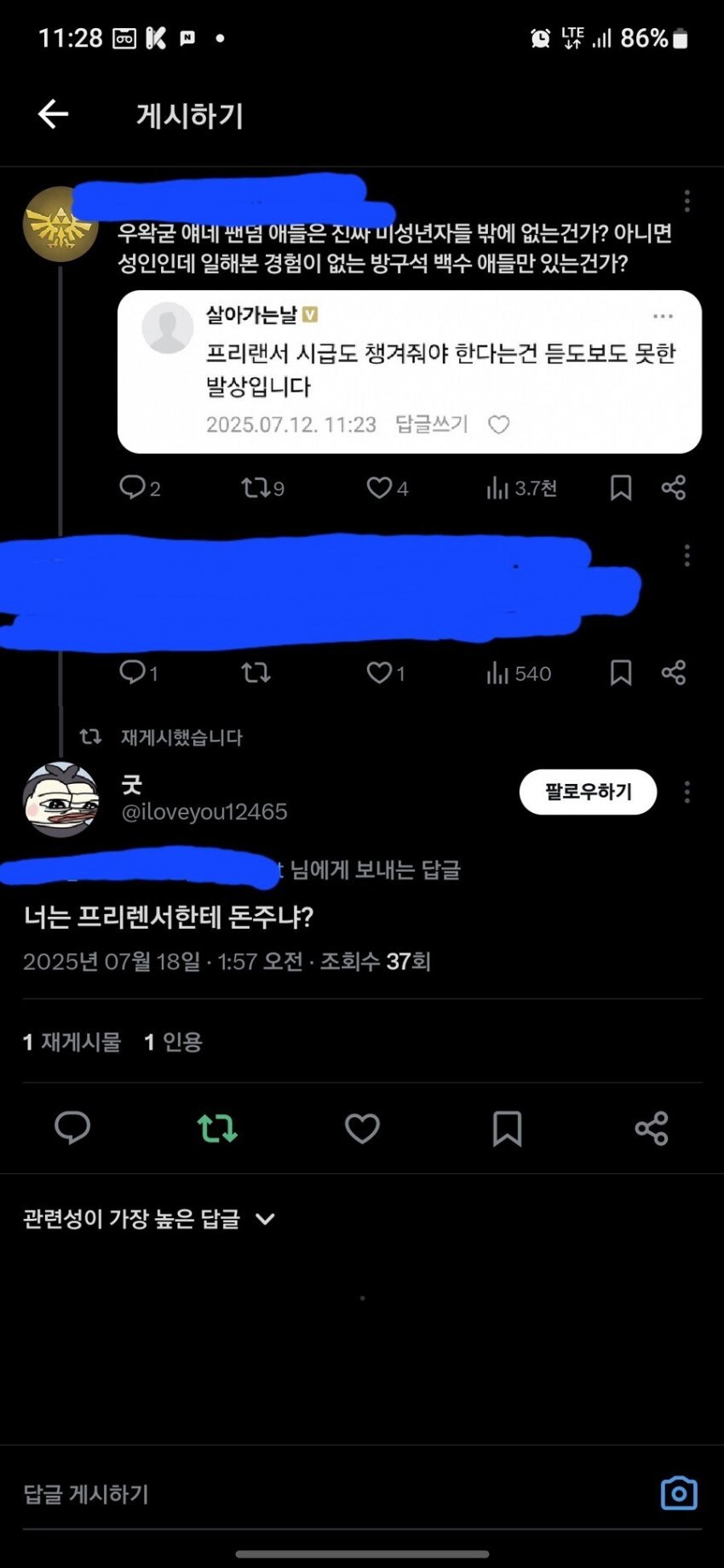
Task: Bookmark the post with 540 views
Action: click(621, 673)
